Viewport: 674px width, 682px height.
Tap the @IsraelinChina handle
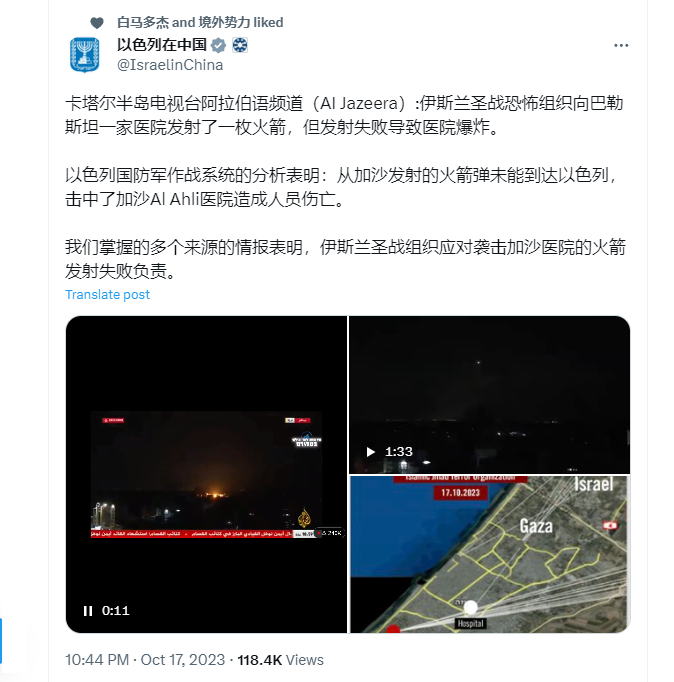[170, 65]
